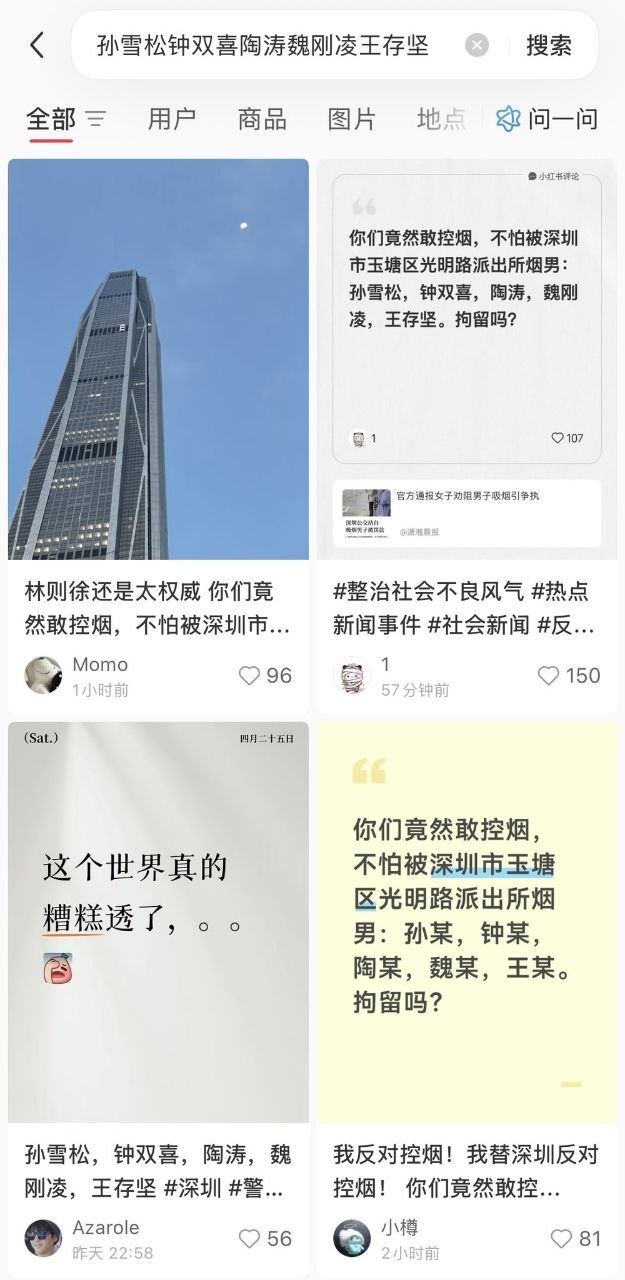Select the 全部 tab
The width and height of the screenshot is (625, 1280).
pyautogui.click(x=51, y=119)
